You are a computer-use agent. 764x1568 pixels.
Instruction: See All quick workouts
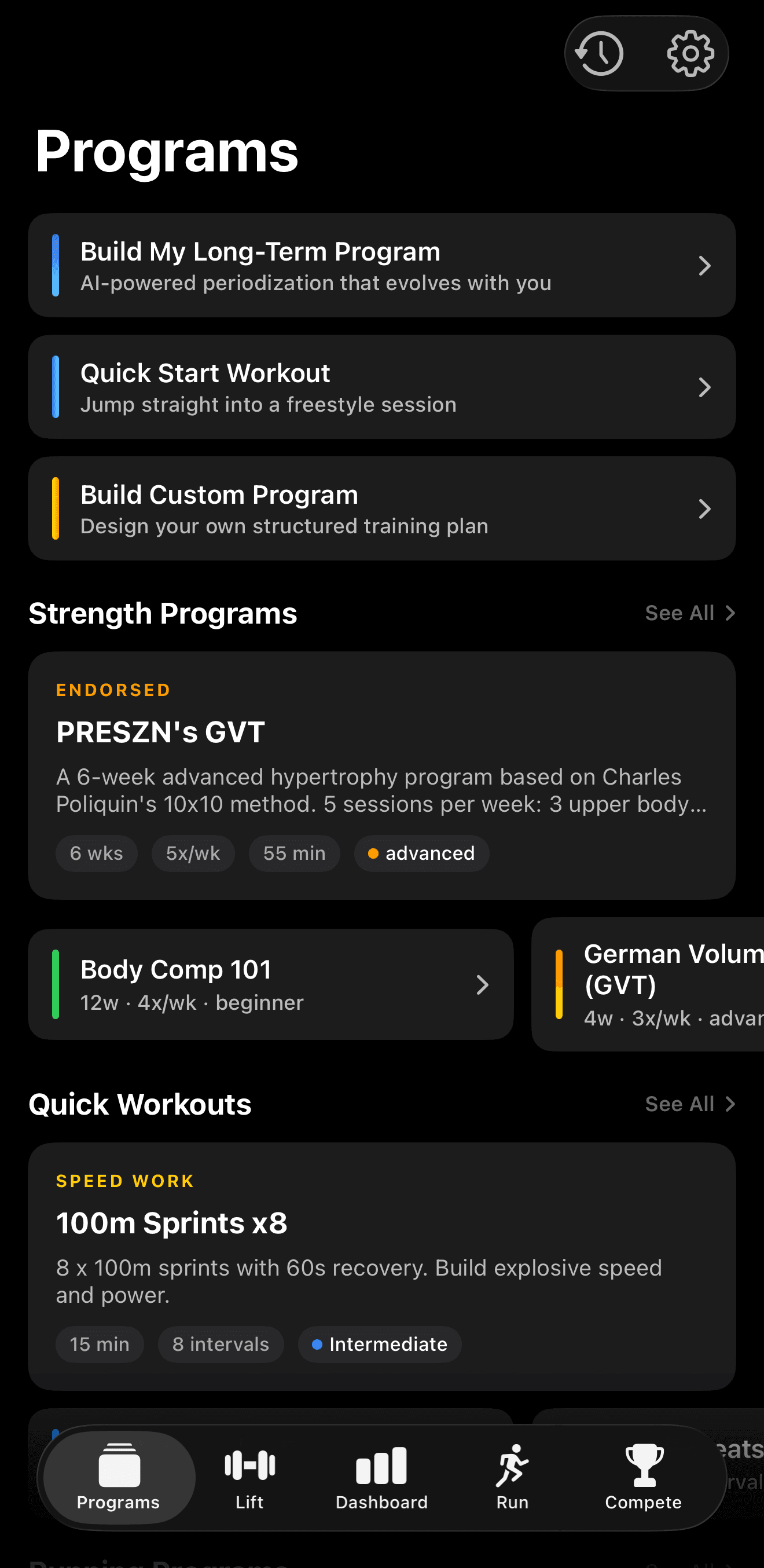[x=690, y=1104]
